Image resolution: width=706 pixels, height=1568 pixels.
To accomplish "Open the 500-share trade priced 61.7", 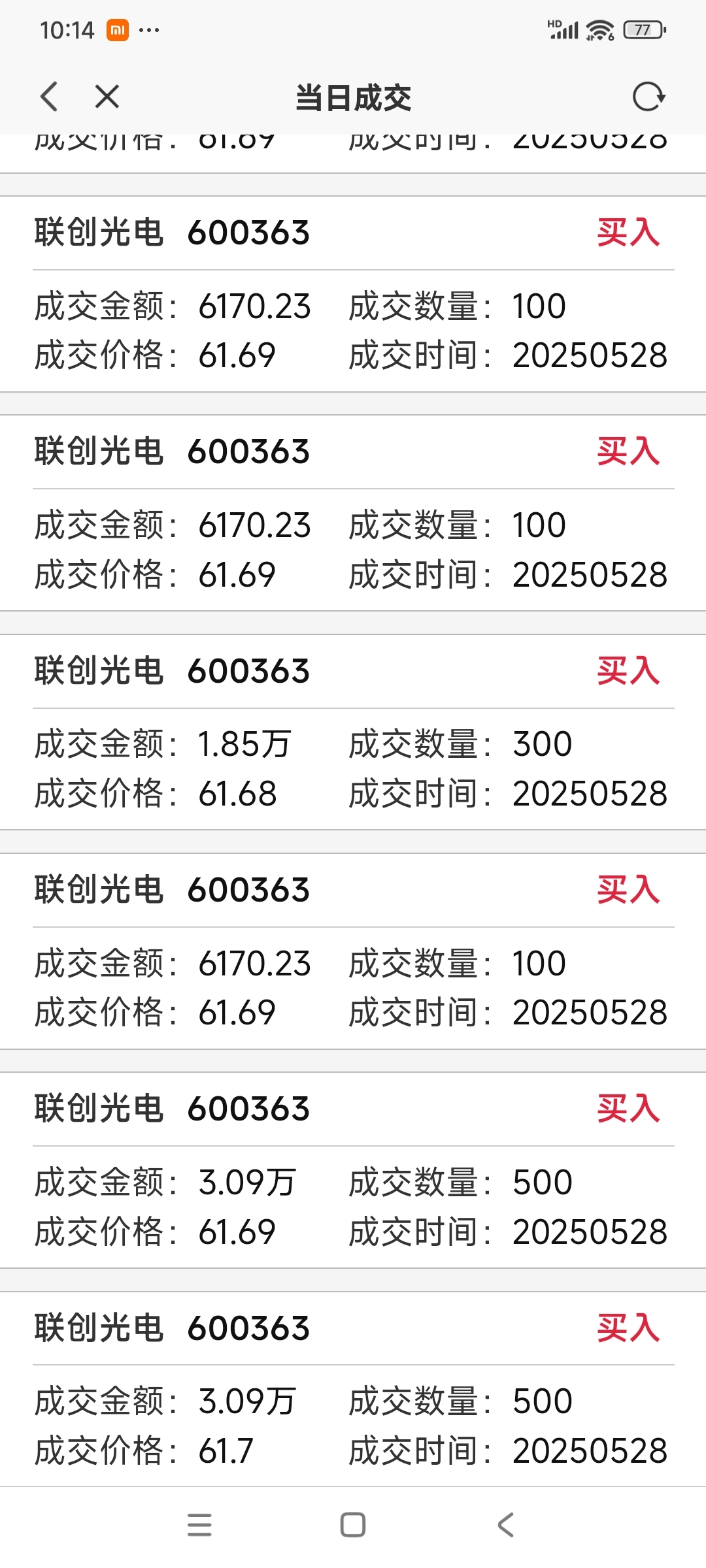I will click(353, 1389).
